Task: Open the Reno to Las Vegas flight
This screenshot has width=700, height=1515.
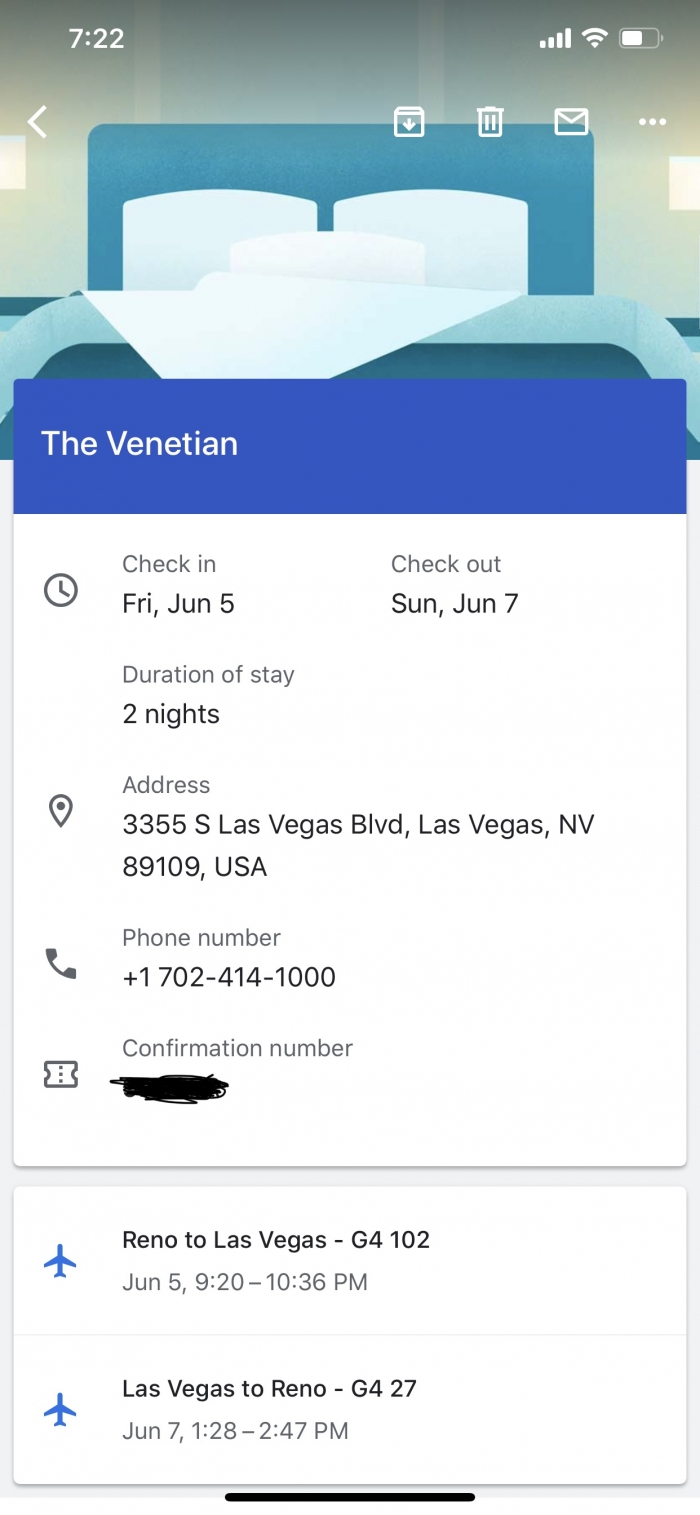Action: click(x=350, y=1260)
